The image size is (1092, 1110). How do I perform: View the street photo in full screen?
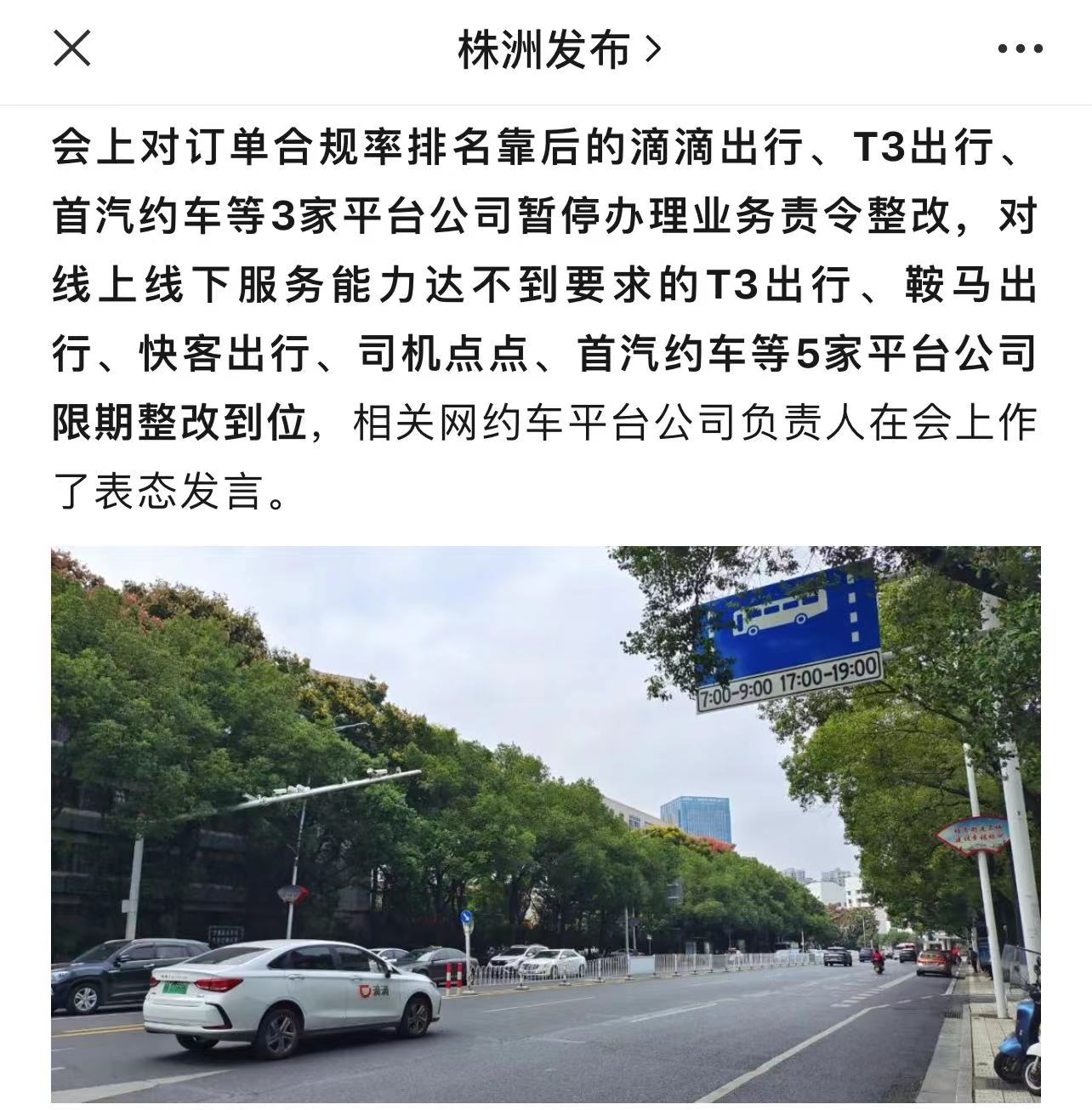click(545, 823)
